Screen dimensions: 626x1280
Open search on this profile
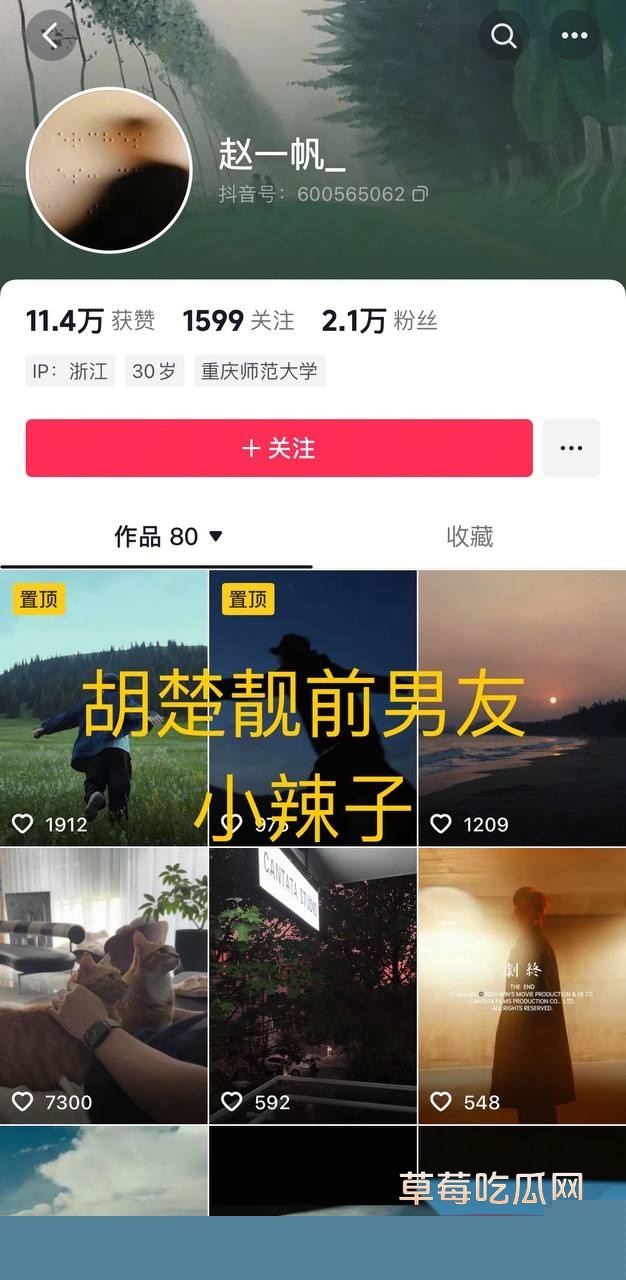tap(504, 37)
